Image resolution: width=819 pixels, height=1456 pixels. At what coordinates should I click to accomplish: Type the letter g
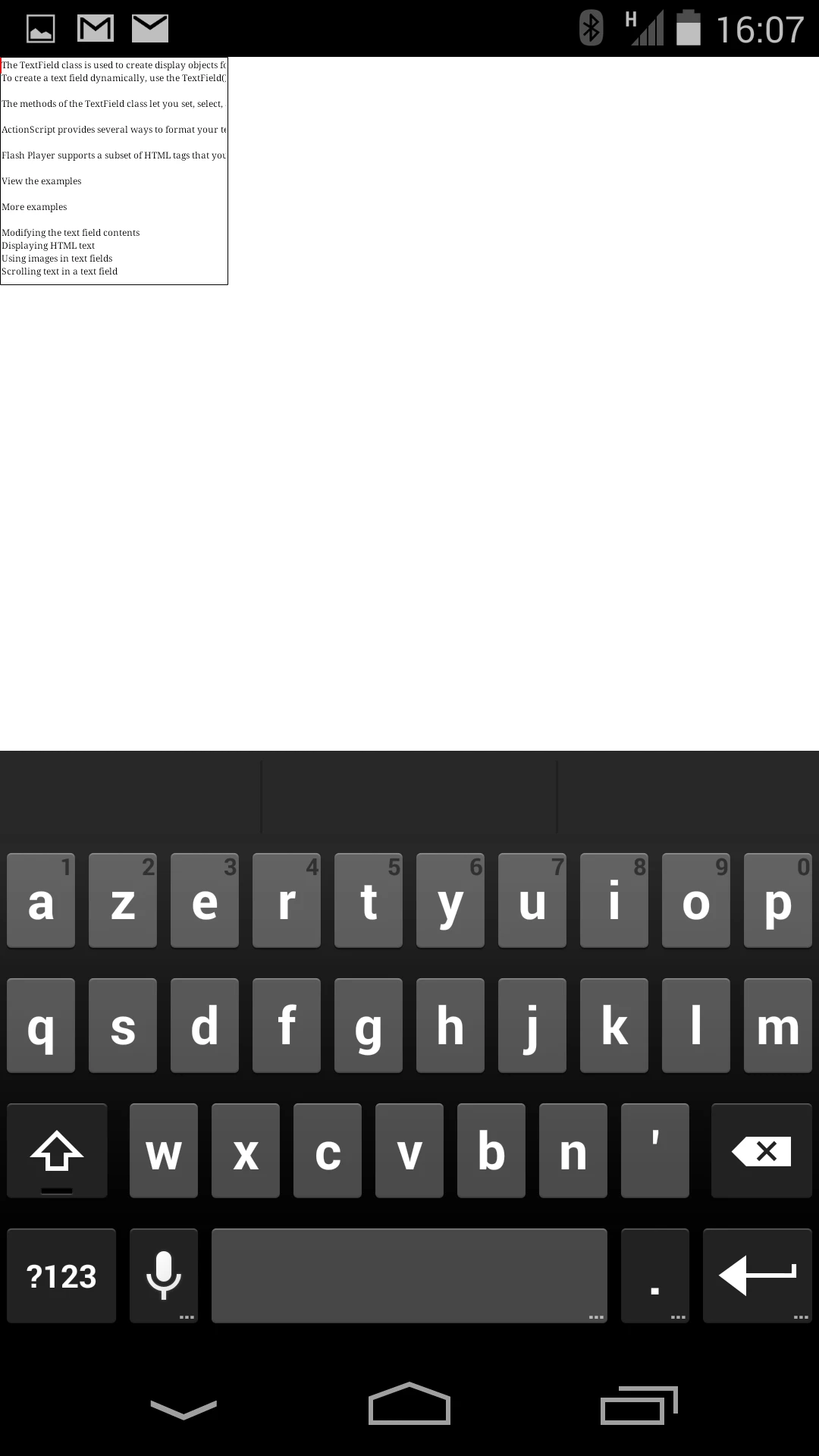[369, 1025]
